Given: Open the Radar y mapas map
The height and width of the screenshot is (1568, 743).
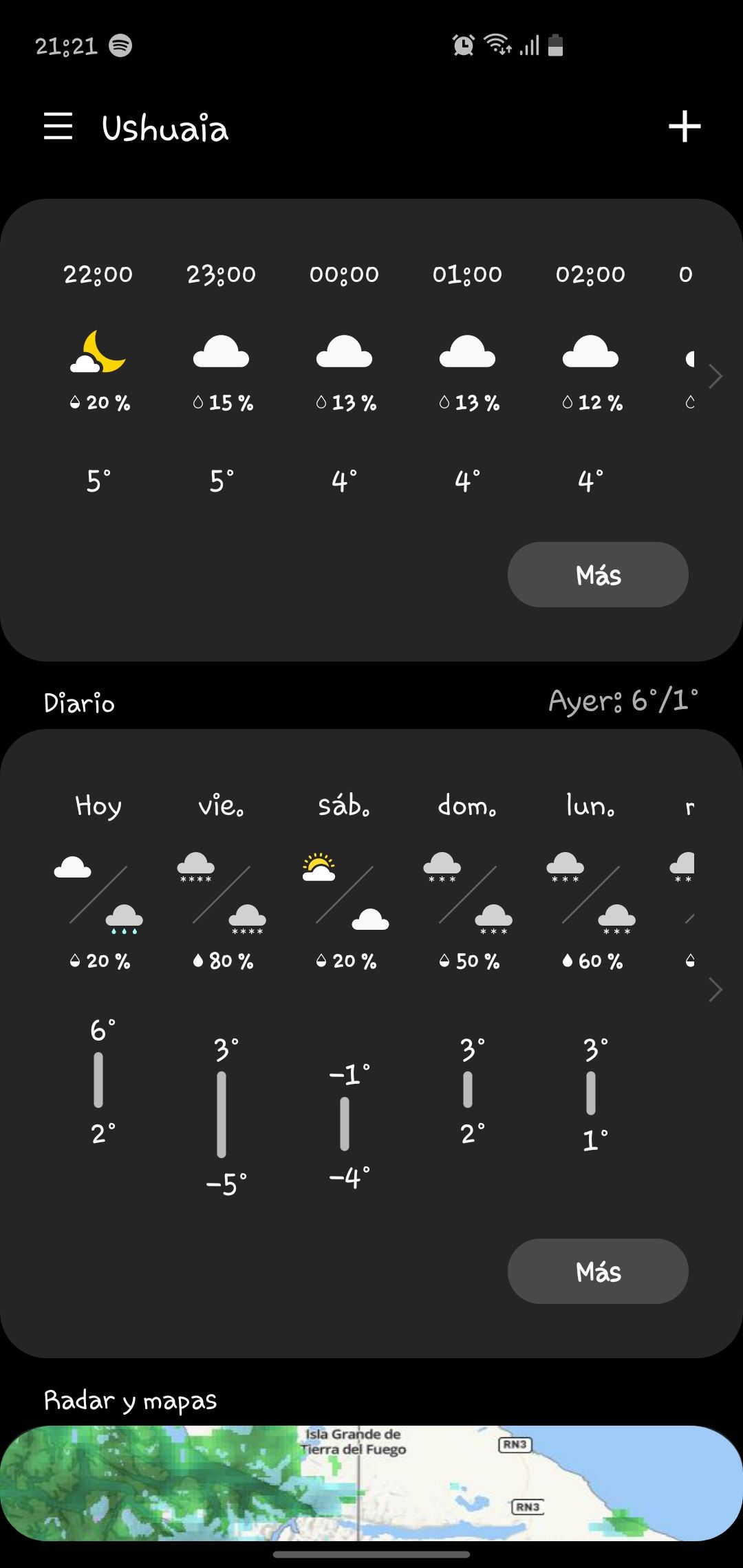Looking at the screenshot, I should point(371,1482).
